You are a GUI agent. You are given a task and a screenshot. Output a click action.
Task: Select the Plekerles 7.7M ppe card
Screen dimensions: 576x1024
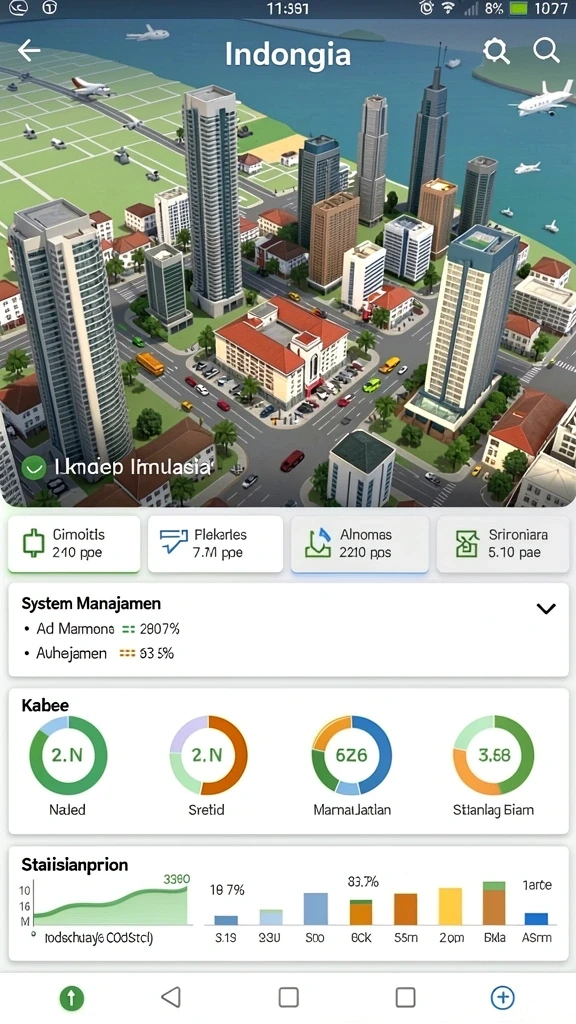tap(216, 543)
